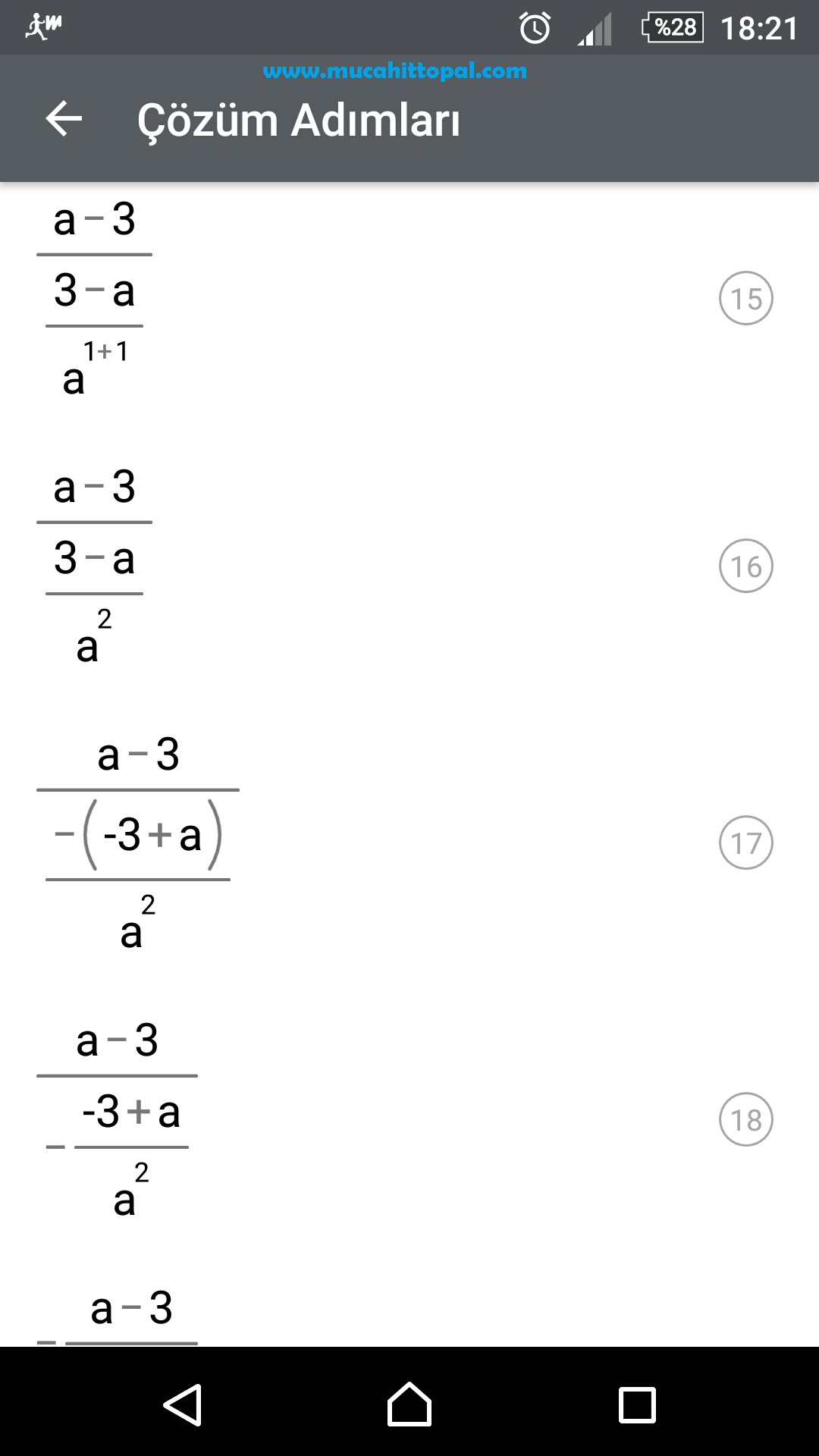View the step 18 explanation
819x1456 pixels.
(x=746, y=1119)
